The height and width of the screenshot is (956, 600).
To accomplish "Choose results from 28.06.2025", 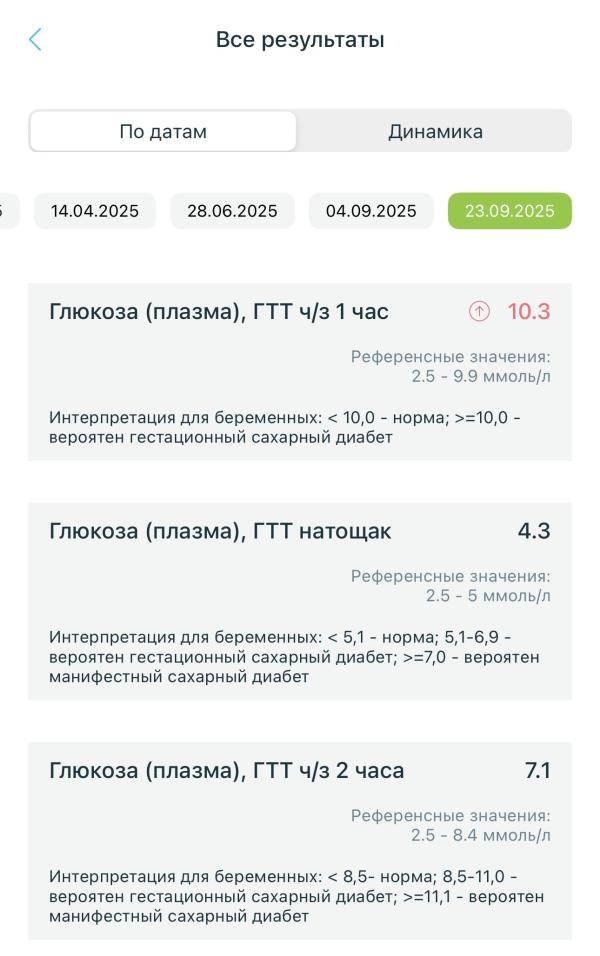I will point(232,211).
